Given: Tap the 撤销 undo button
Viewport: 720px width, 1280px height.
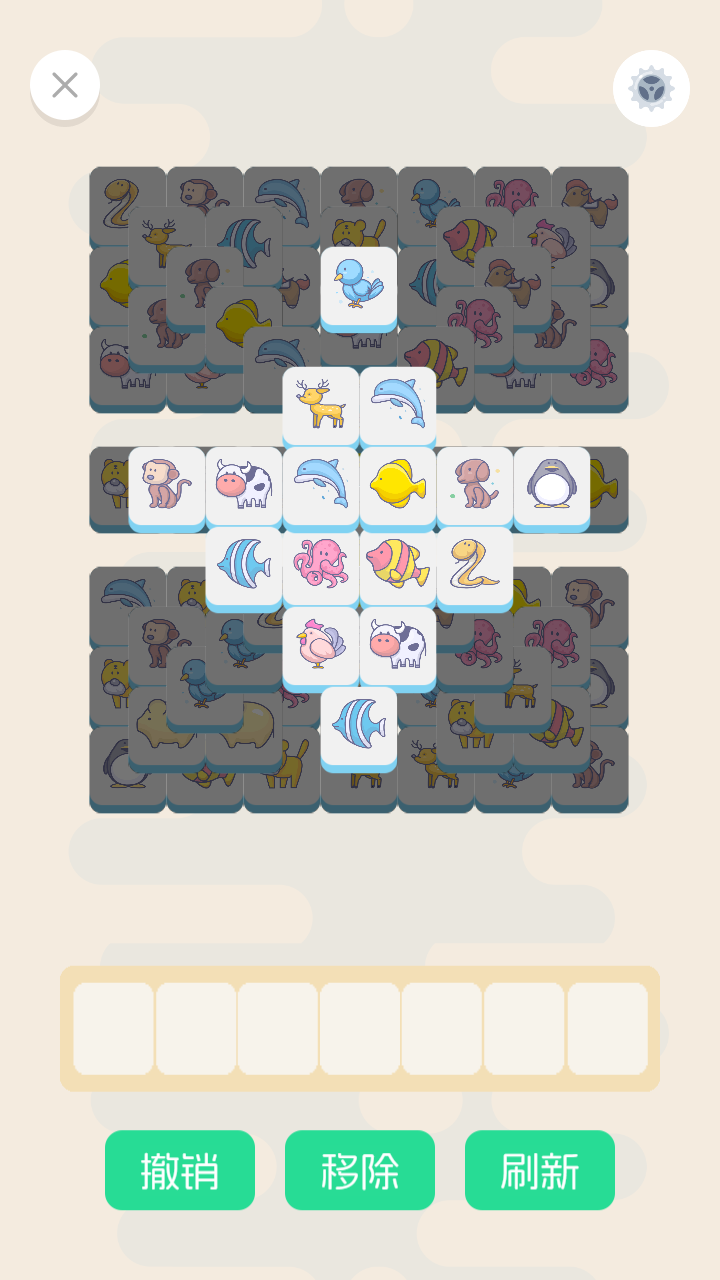Looking at the screenshot, I should coord(180,1170).
